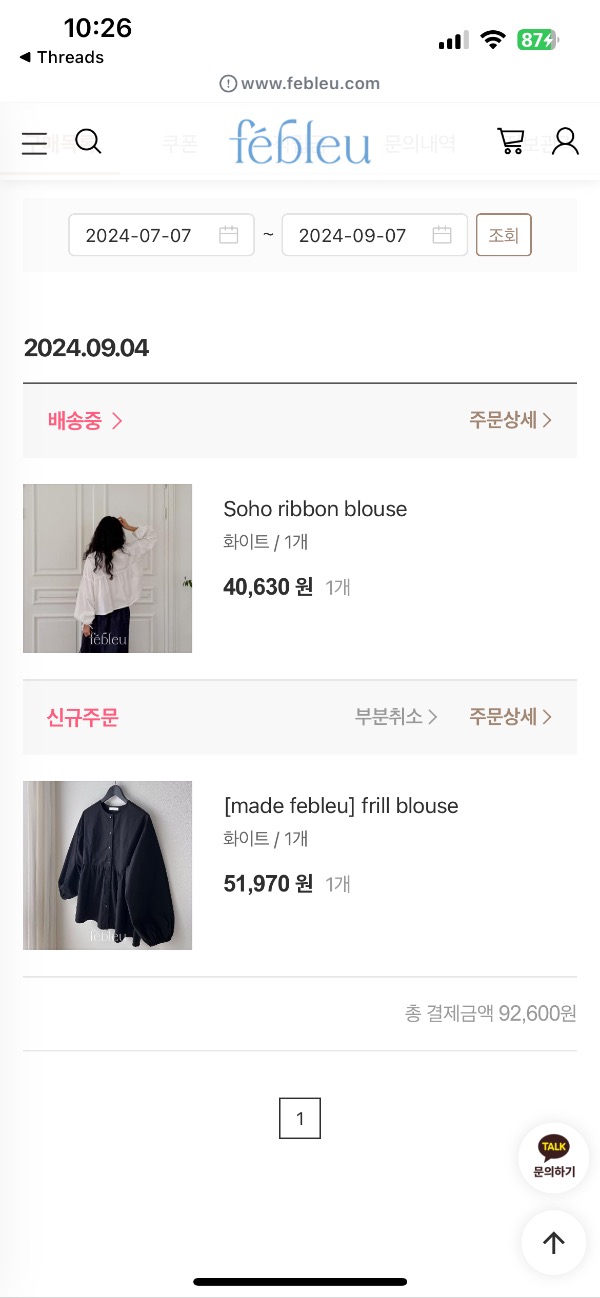Tap the search magnifier icon
The height and width of the screenshot is (1298, 600).
coord(88,142)
